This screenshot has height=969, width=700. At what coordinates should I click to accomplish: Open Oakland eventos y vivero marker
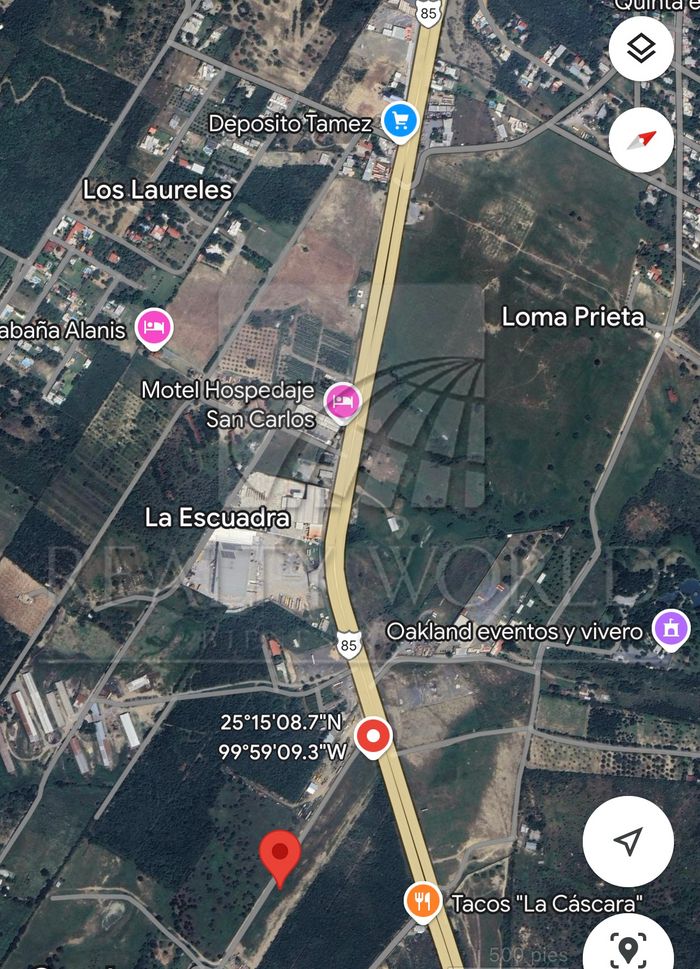(x=670, y=629)
